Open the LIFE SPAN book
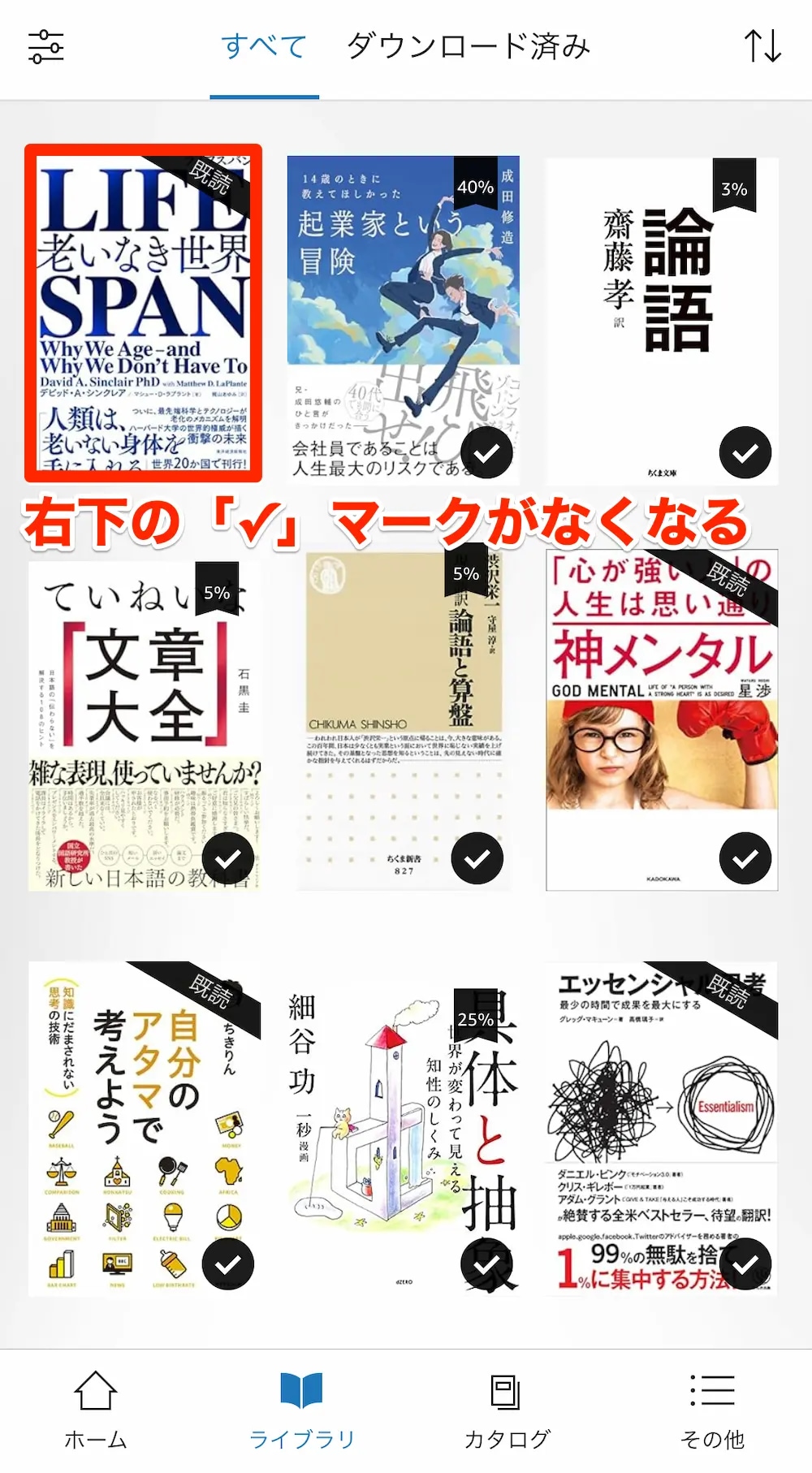 (x=143, y=313)
